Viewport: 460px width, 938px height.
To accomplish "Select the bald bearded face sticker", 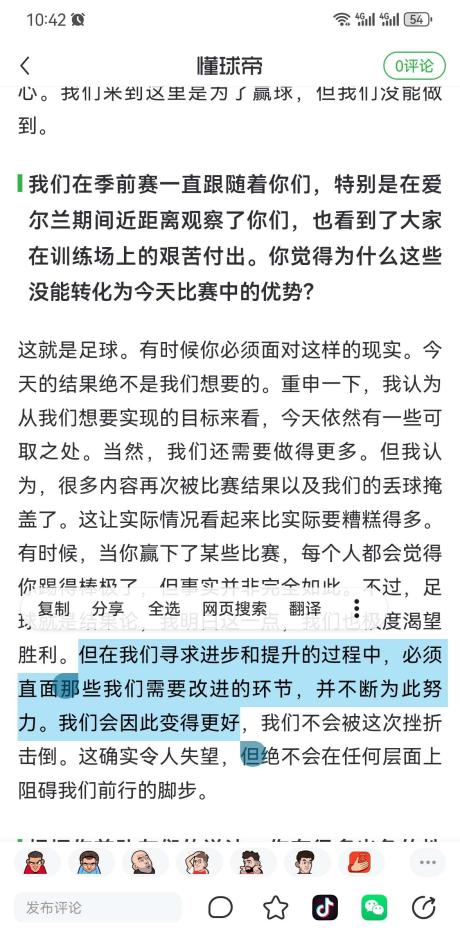I will coord(144,862).
